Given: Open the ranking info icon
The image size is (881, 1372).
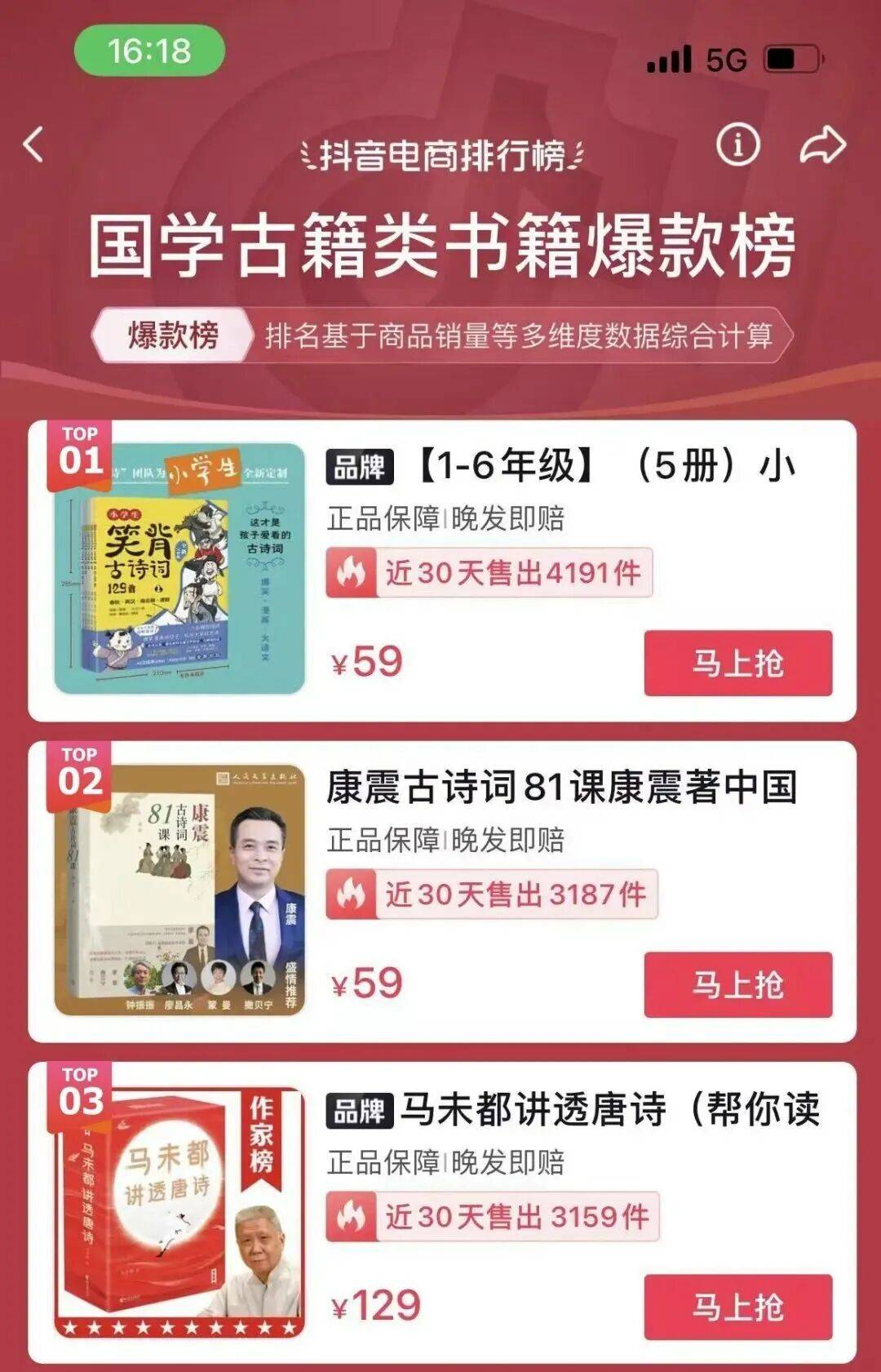Looking at the screenshot, I should (x=737, y=144).
